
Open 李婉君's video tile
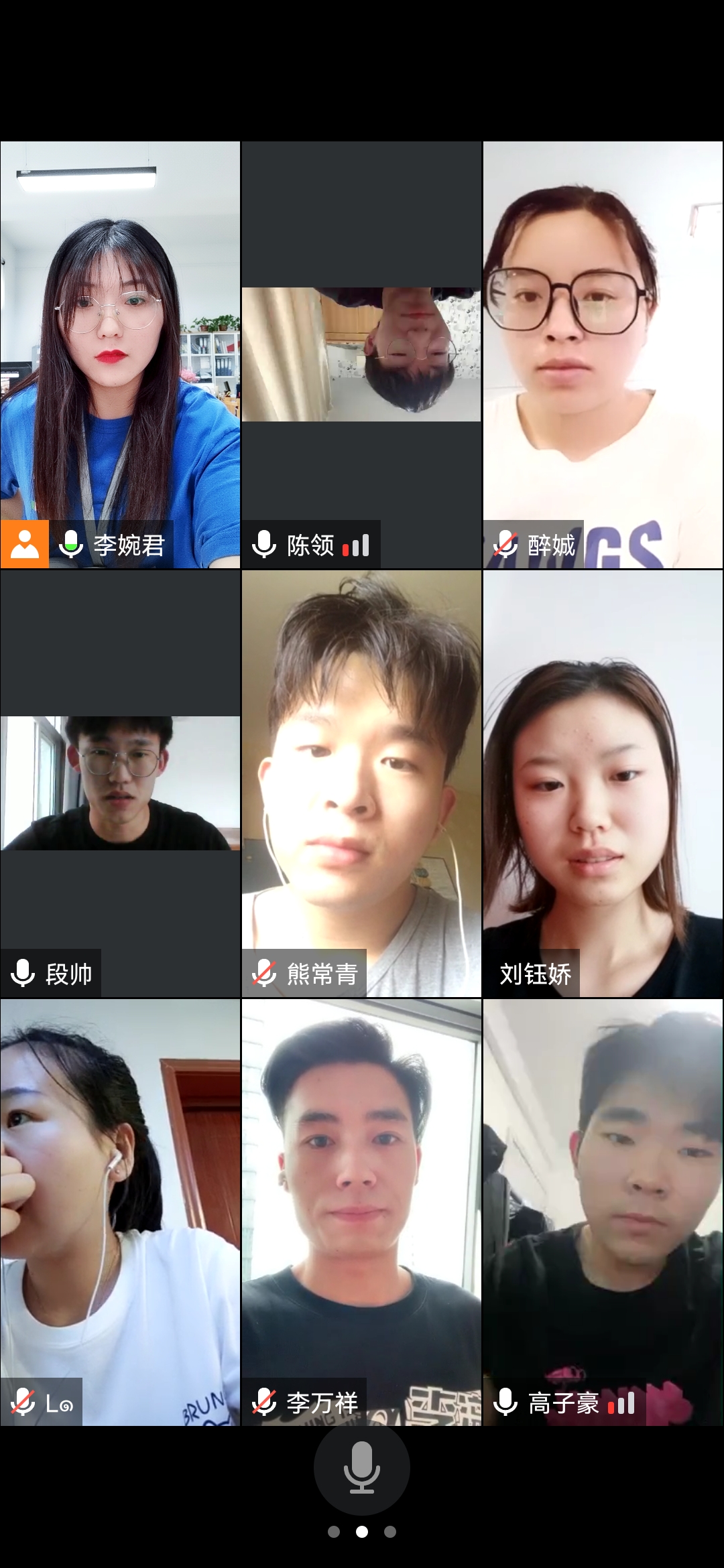[120, 354]
